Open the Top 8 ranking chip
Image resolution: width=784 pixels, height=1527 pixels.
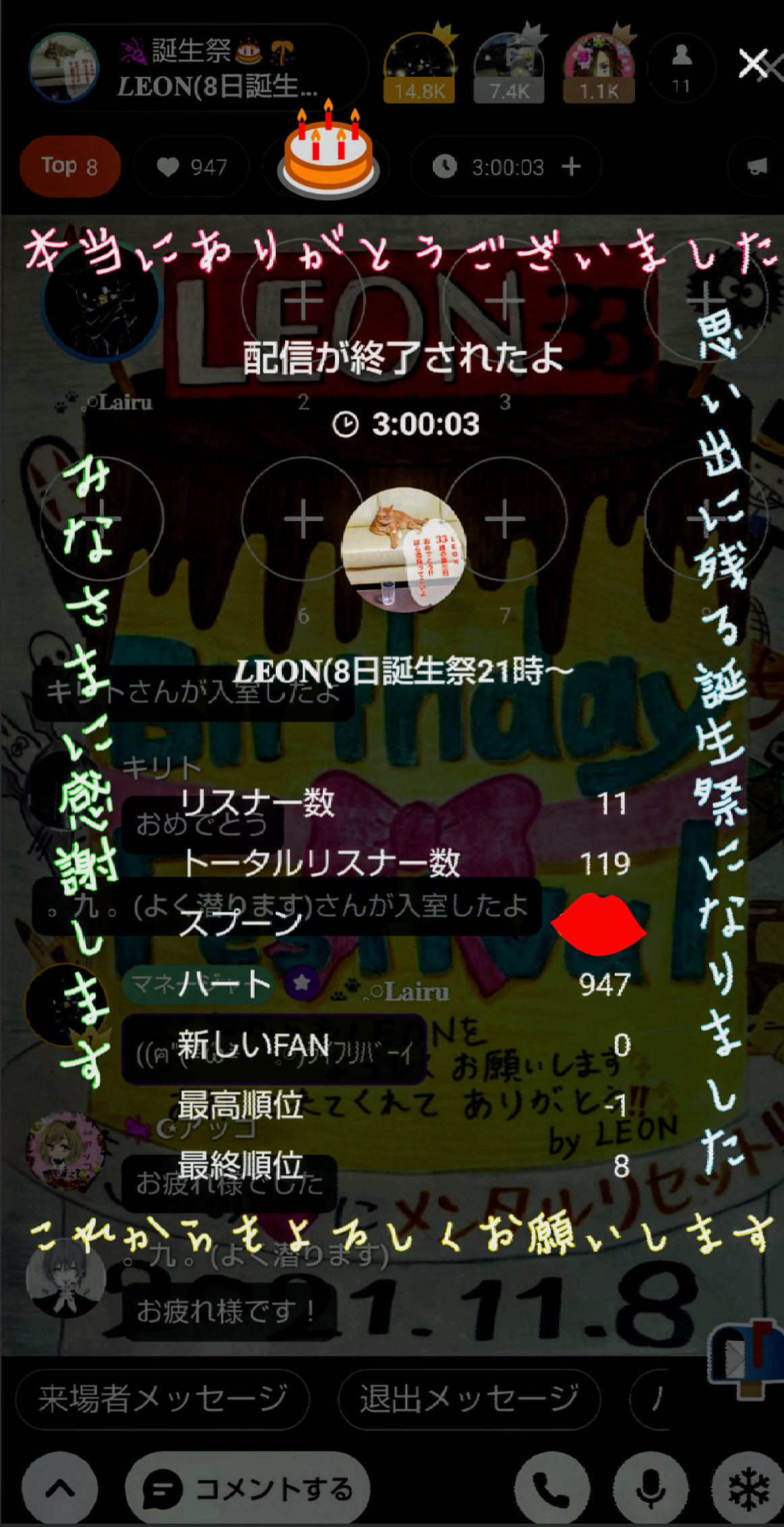click(69, 166)
